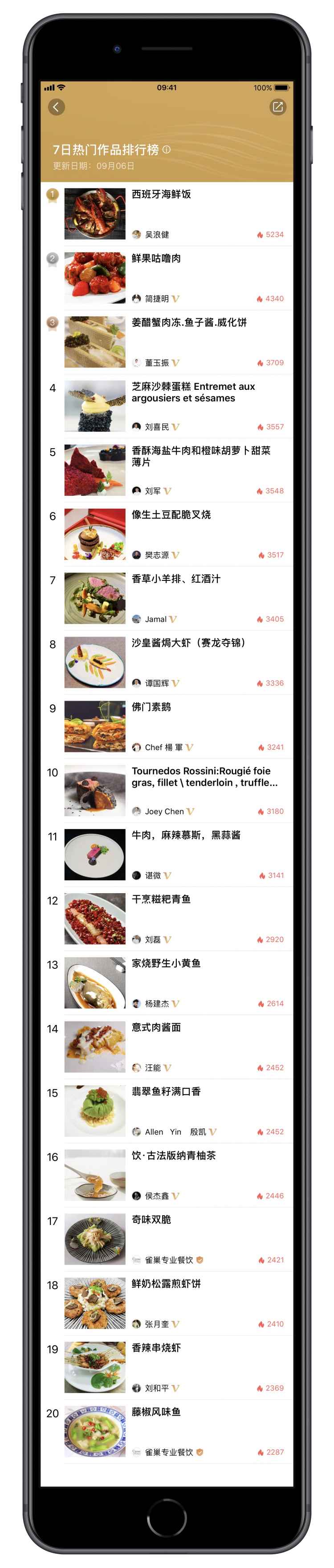This screenshot has width=334, height=1568.
Task: Open the 佛门素鹅 entry
Action: click(x=151, y=706)
